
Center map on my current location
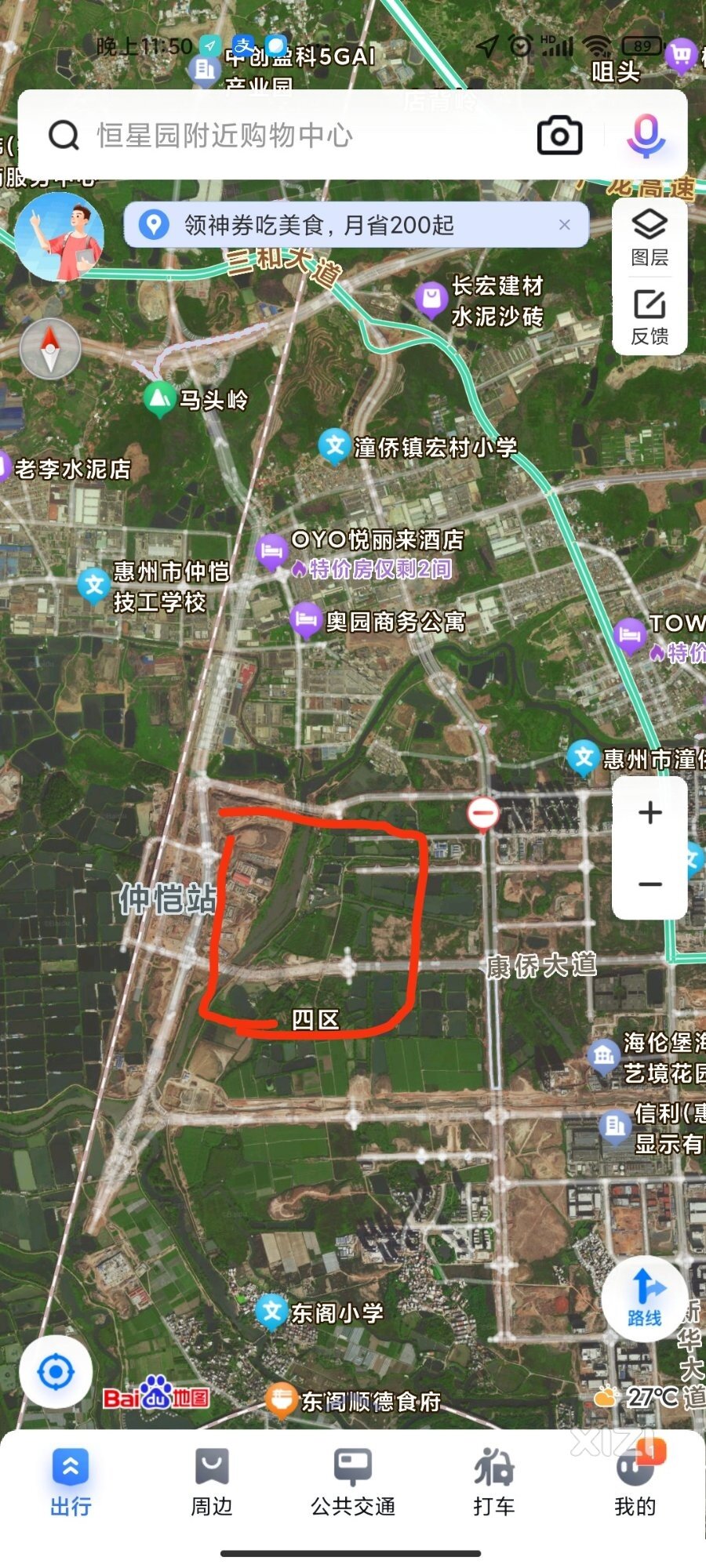click(x=56, y=1373)
